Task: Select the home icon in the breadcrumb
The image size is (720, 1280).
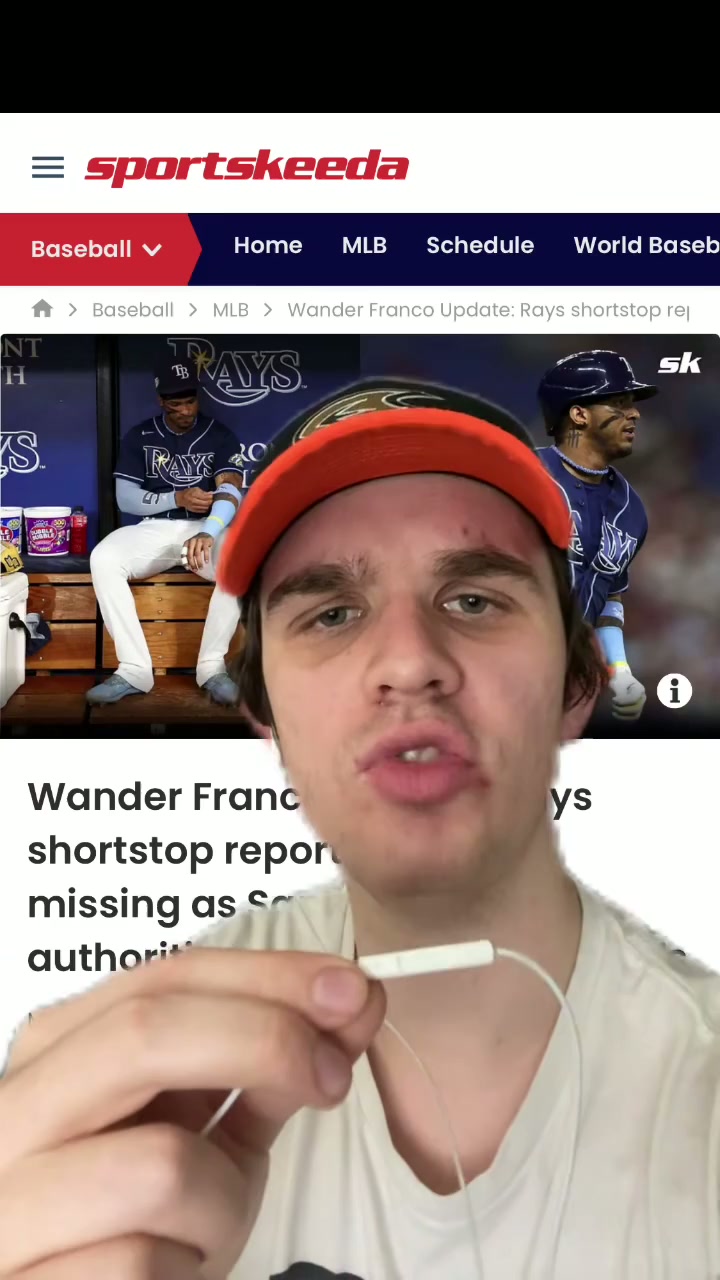Action: (x=42, y=309)
